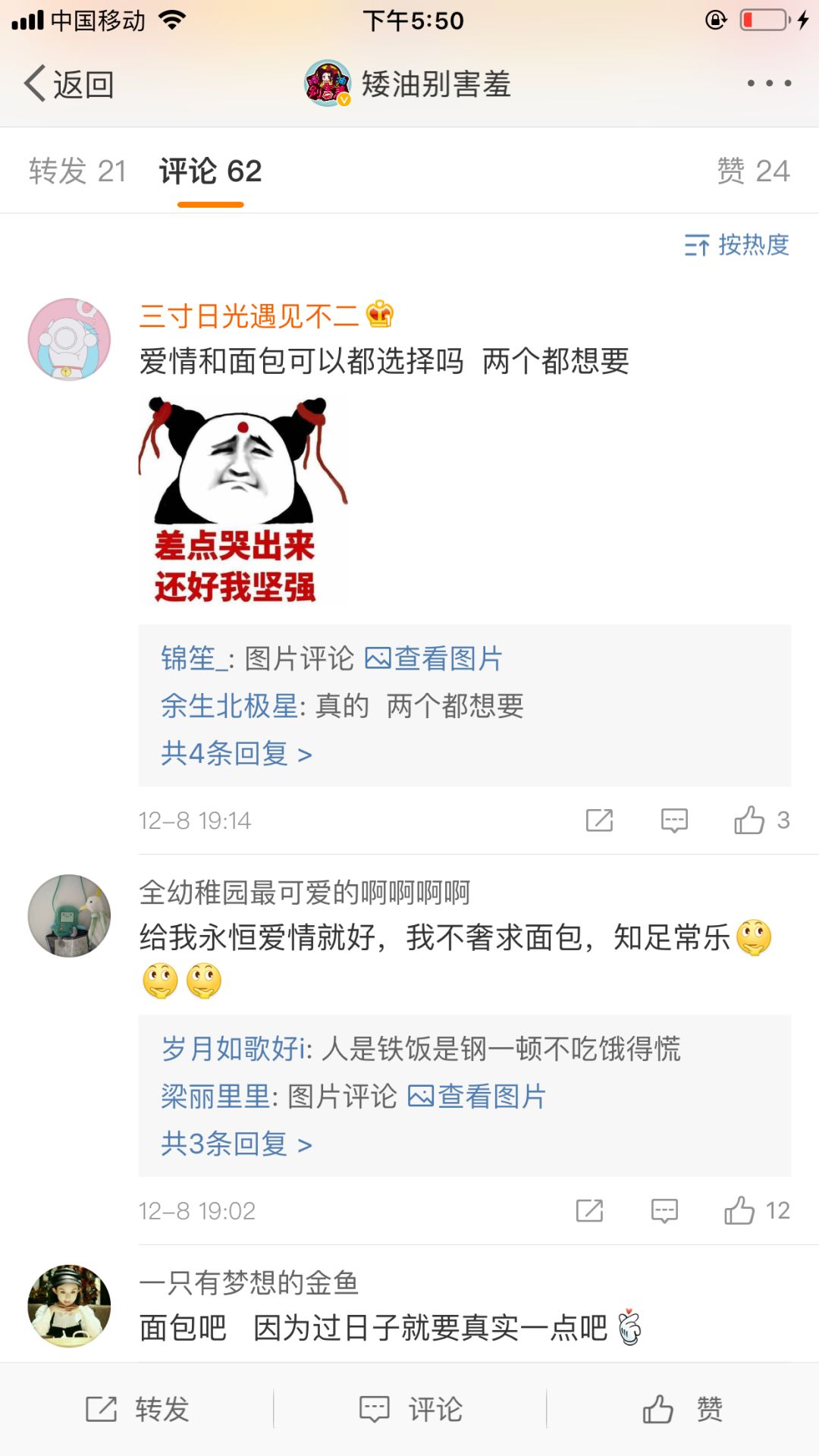Expand 共3条回复 replies
Viewport: 819px width, 1456px height.
pos(237,1144)
